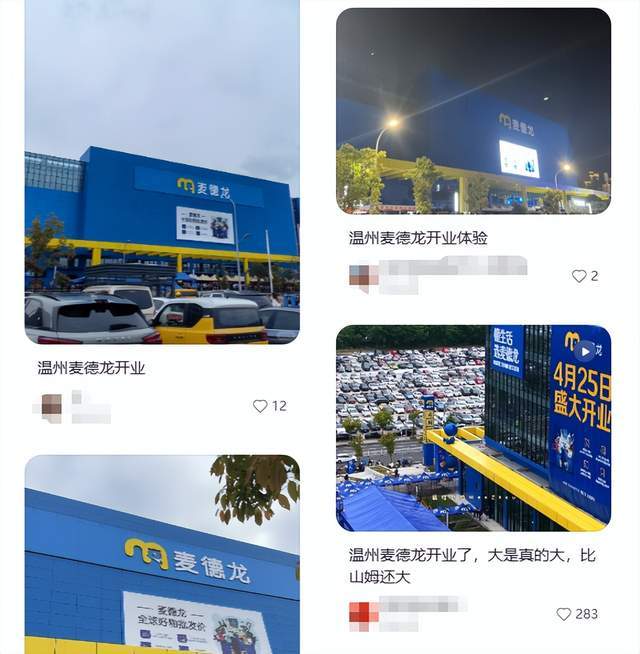Image resolution: width=640 pixels, height=654 pixels.
Task: Open the author avatar under the 比山姆还大 post
Action: pyautogui.click(x=363, y=614)
